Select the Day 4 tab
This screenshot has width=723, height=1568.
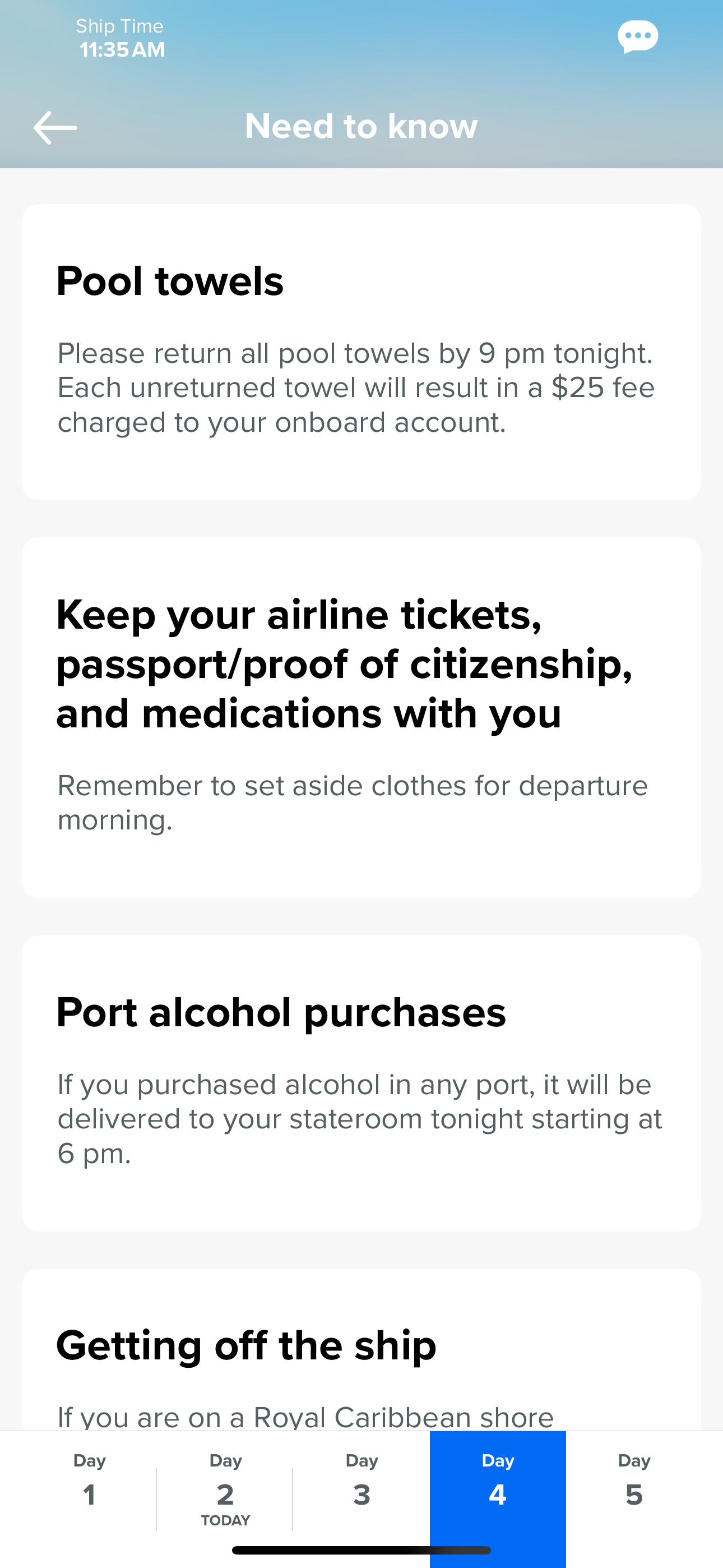click(x=498, y=1485)
